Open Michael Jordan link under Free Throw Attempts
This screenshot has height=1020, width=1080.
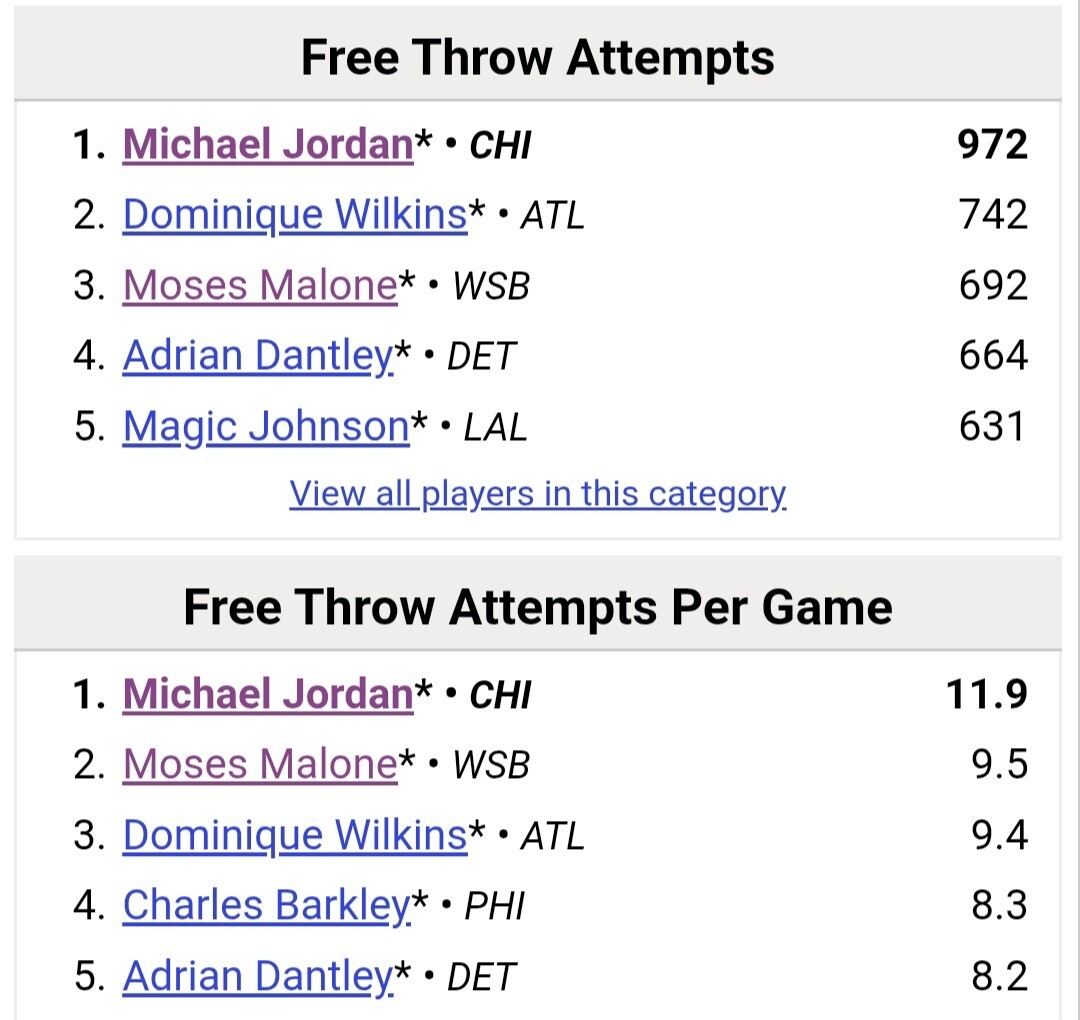tap(268, 145)
